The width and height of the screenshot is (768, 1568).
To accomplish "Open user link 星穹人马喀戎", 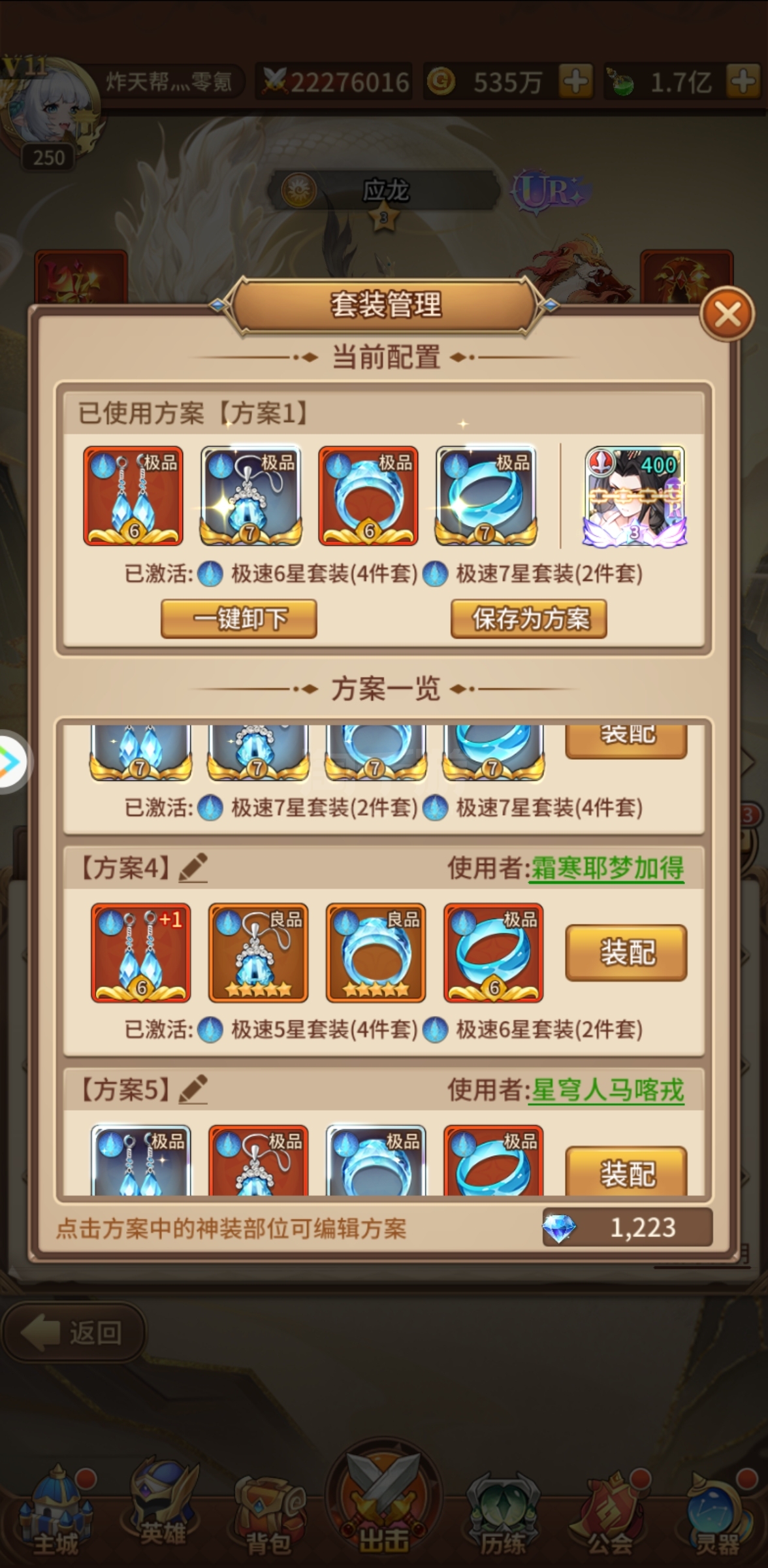I will tap(607, 1090).
